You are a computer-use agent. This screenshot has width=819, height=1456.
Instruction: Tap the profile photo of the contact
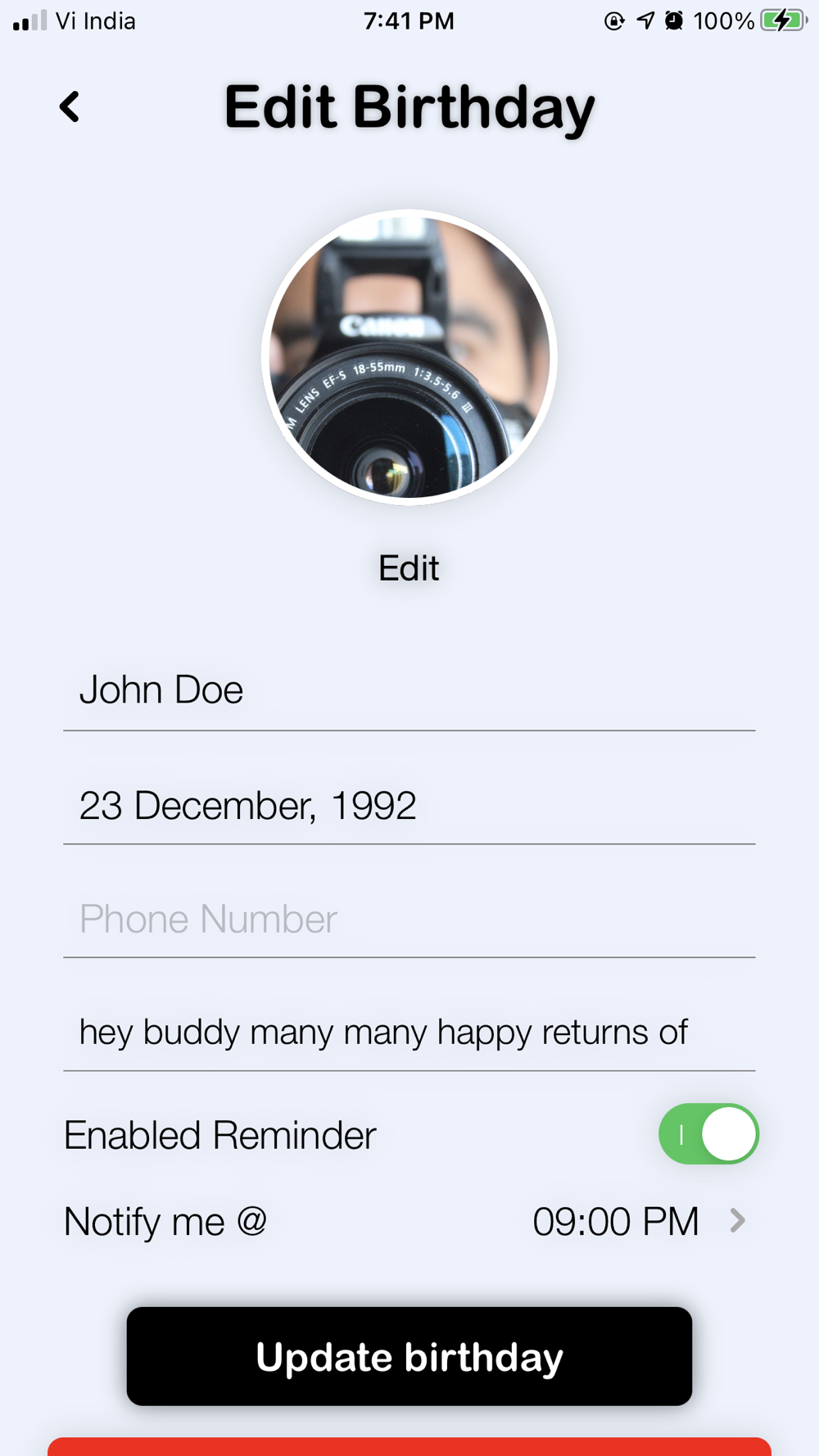[x=409, y=357]
